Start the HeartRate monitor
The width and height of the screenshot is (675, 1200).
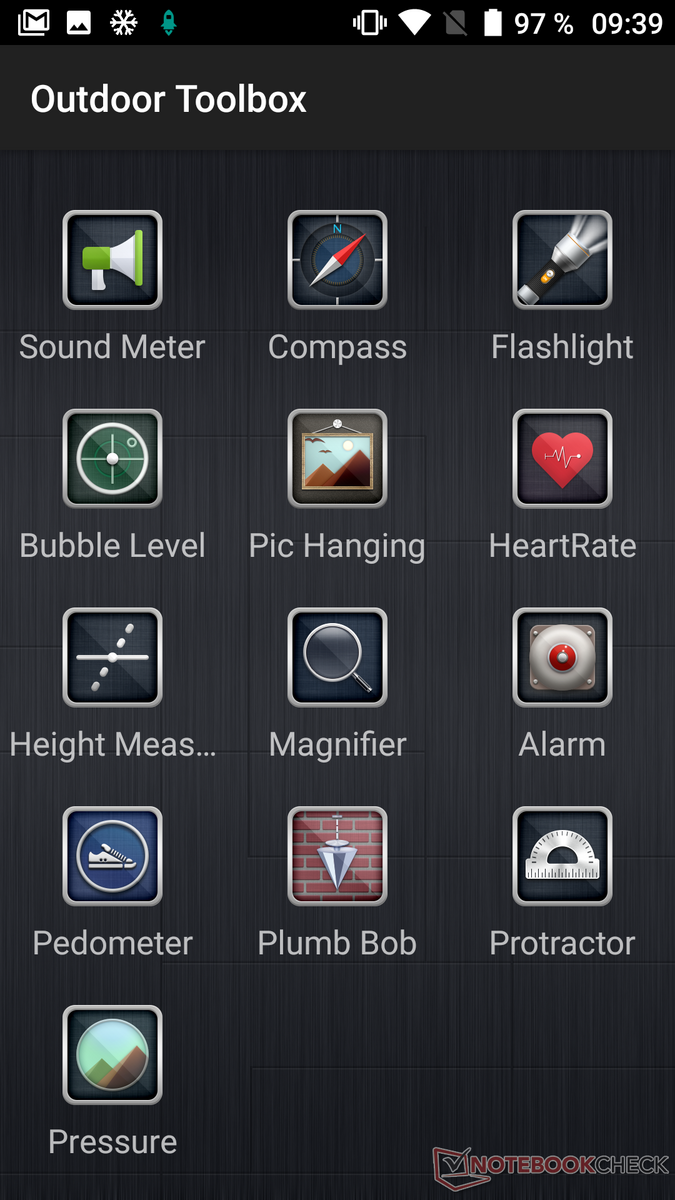[562, 459]
